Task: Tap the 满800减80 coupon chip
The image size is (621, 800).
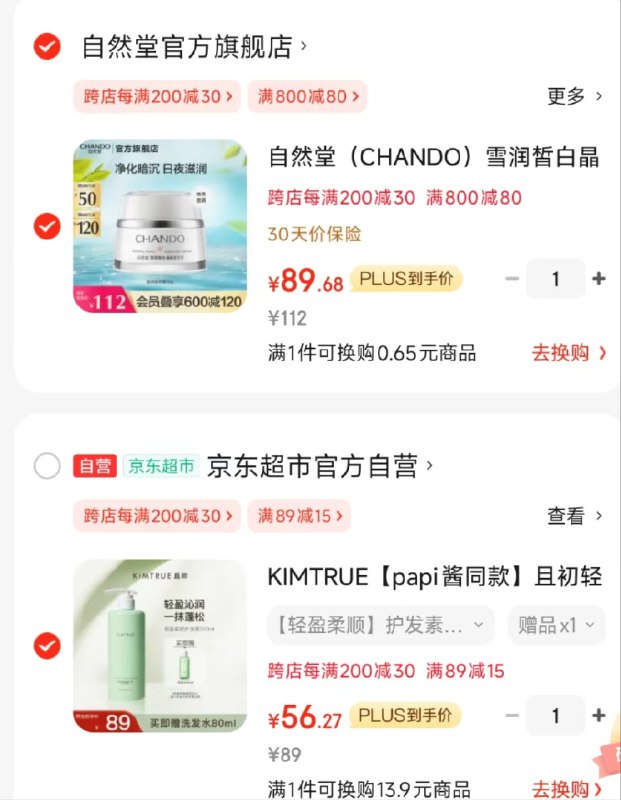Action: [x=307, y=97]
